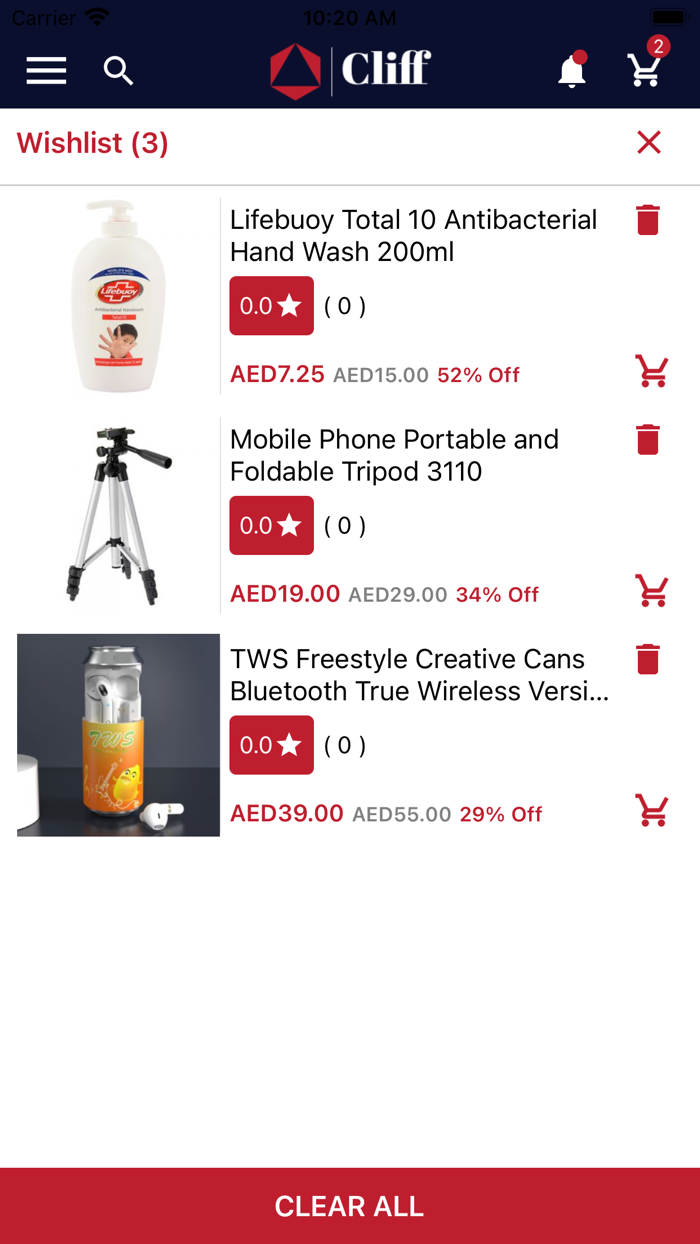Image resolution: width=700 pixels, height=1244 pixels.
Task: Open the notifications bell
Action: [x=571, y=71]
